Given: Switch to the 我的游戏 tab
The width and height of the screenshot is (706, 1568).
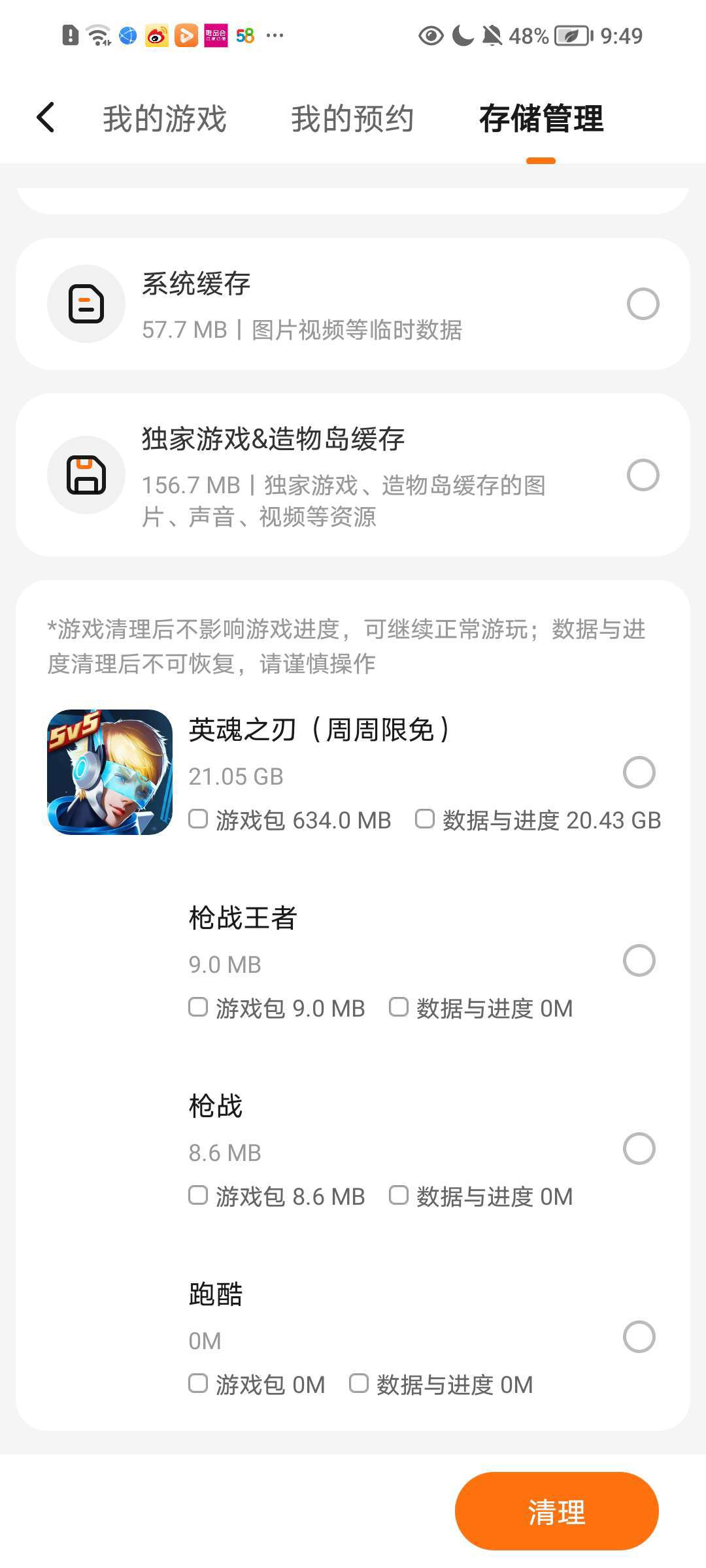Looking at the screenshot, I should coord(165,119).
